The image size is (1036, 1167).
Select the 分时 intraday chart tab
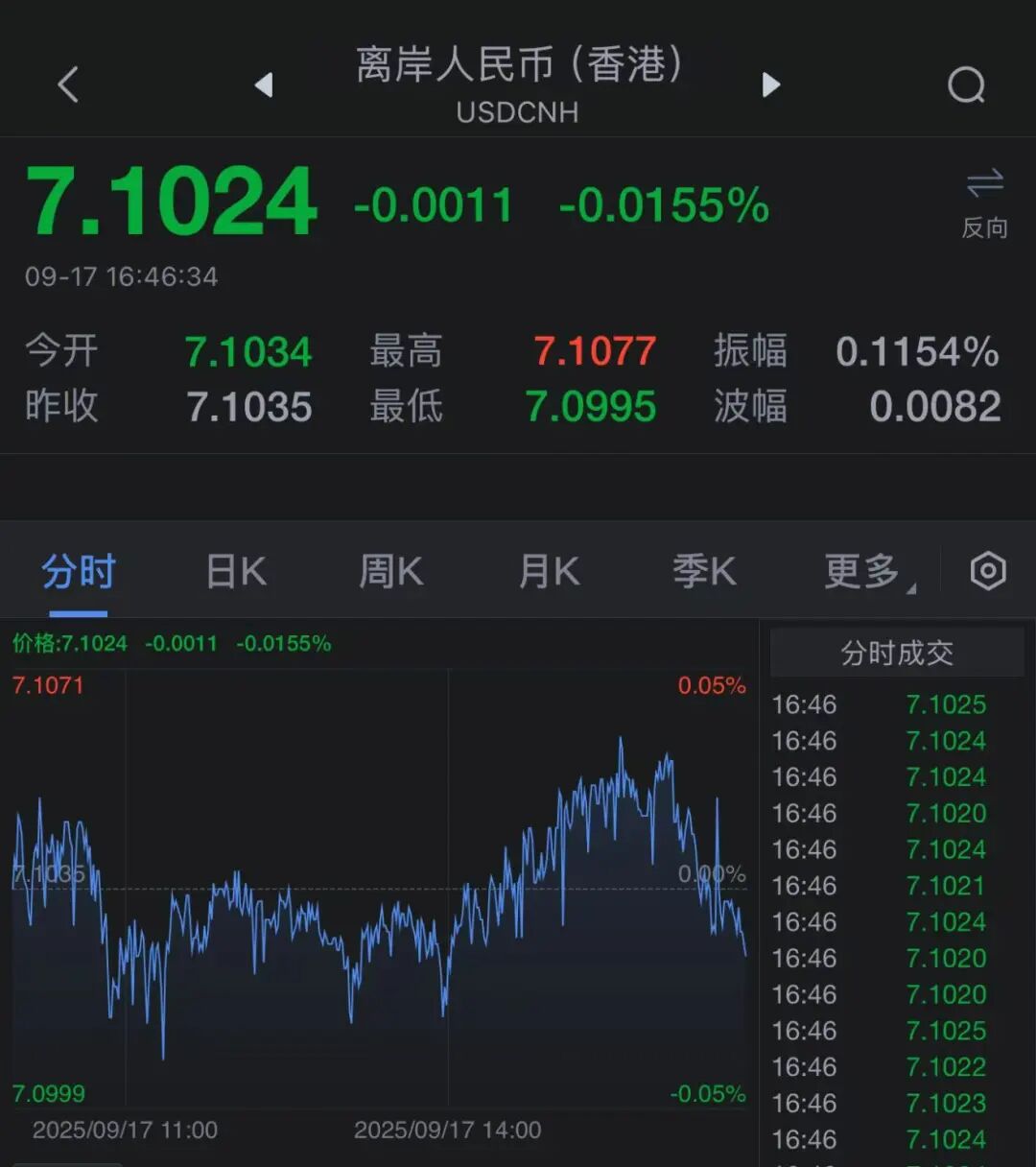pos(78,572)
